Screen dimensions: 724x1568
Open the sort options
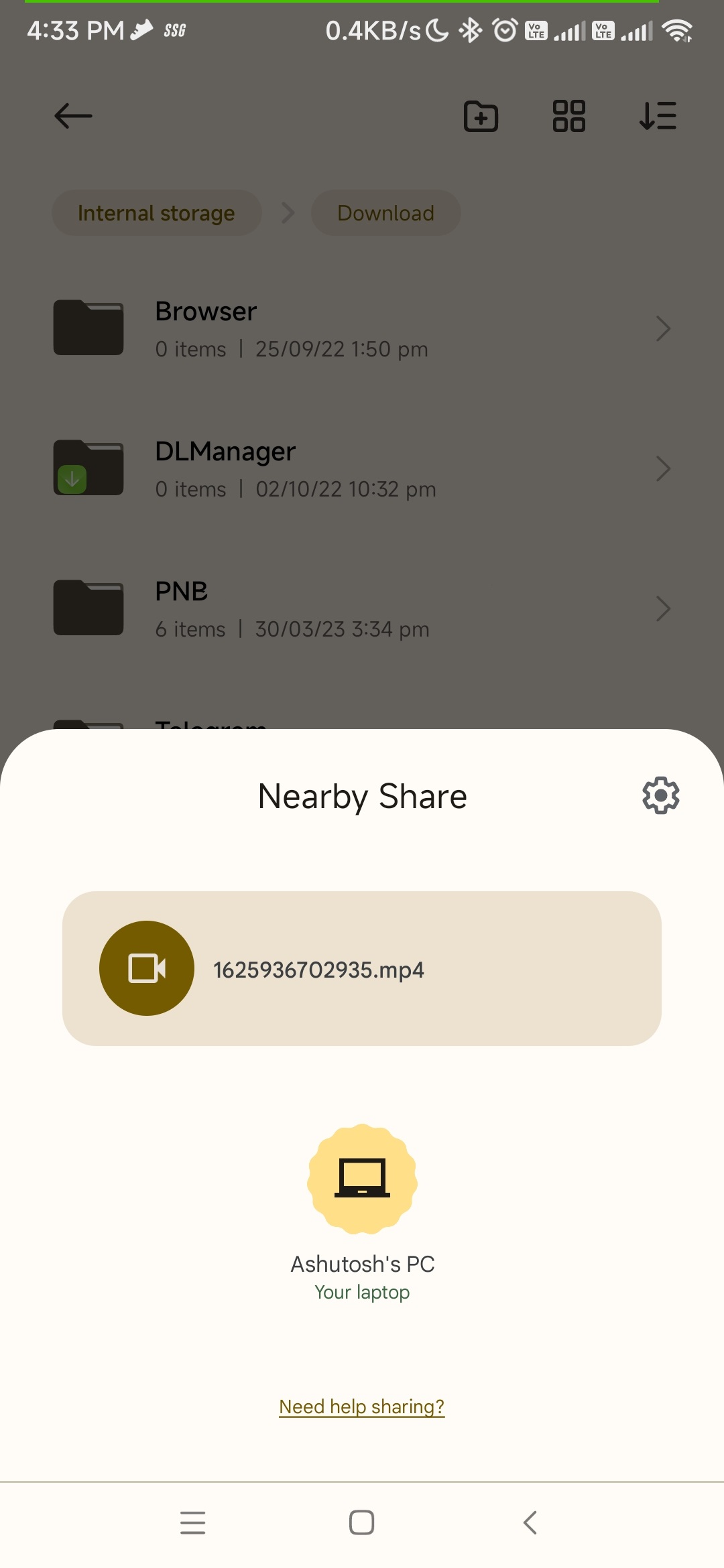click(658, 116)
